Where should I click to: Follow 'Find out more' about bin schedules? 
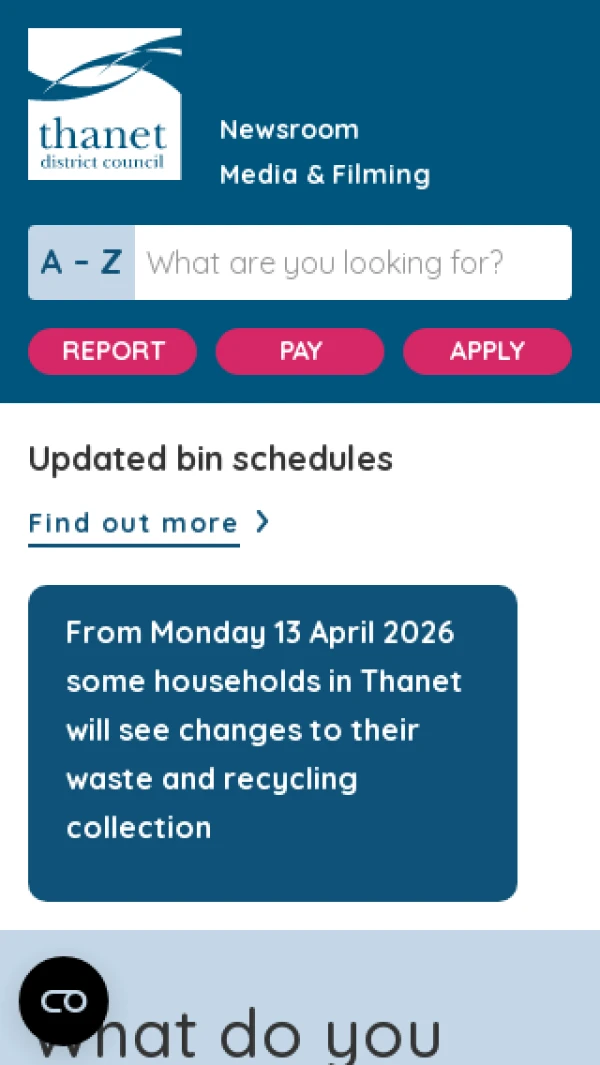point(134,523)
